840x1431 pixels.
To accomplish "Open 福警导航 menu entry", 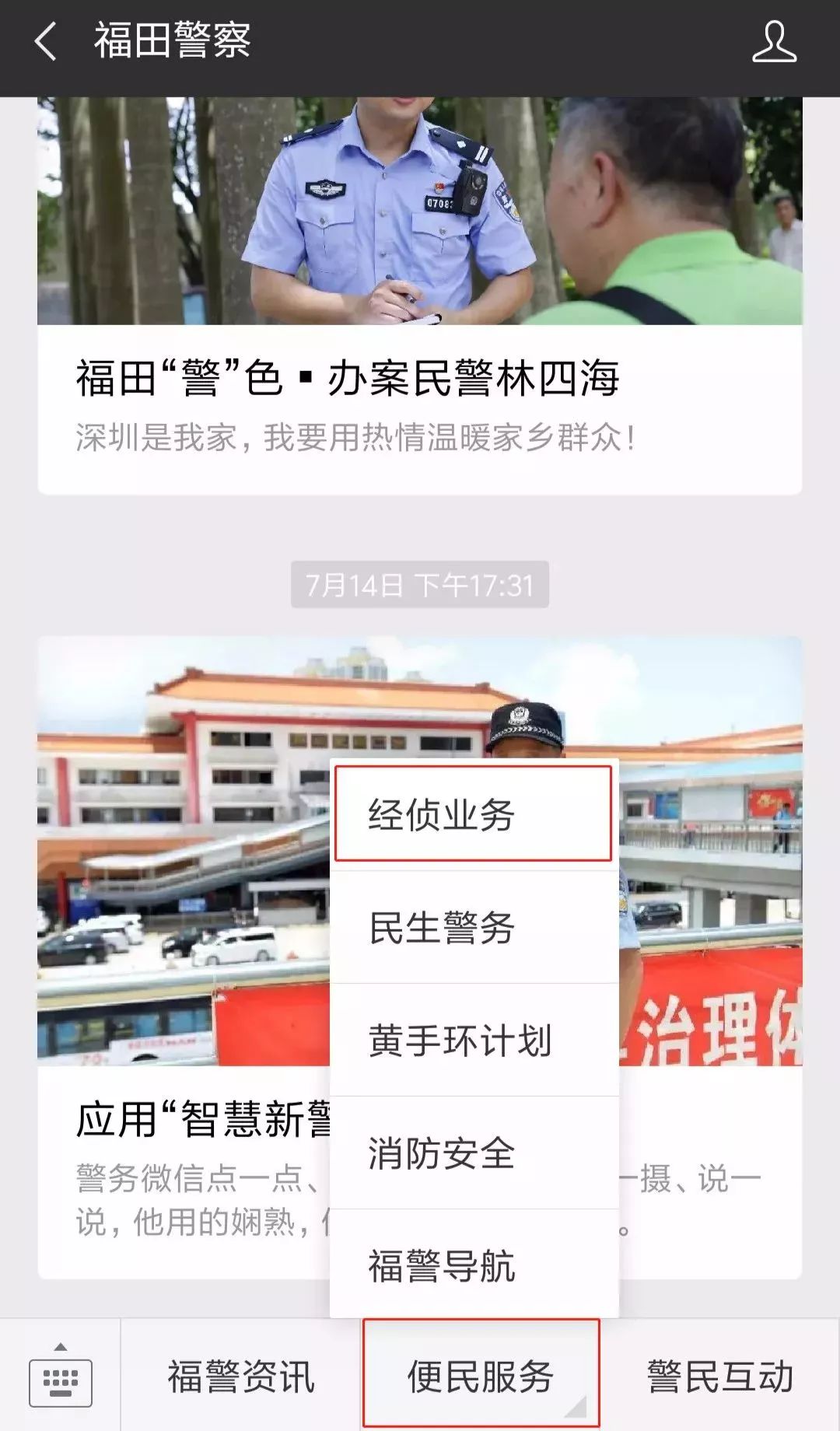I will click(x=473, y=1265).
